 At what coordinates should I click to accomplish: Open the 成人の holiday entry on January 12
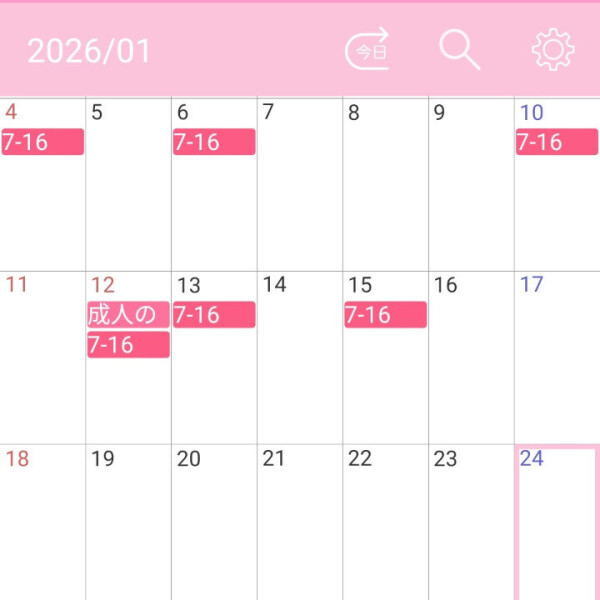tap(128, 315)
